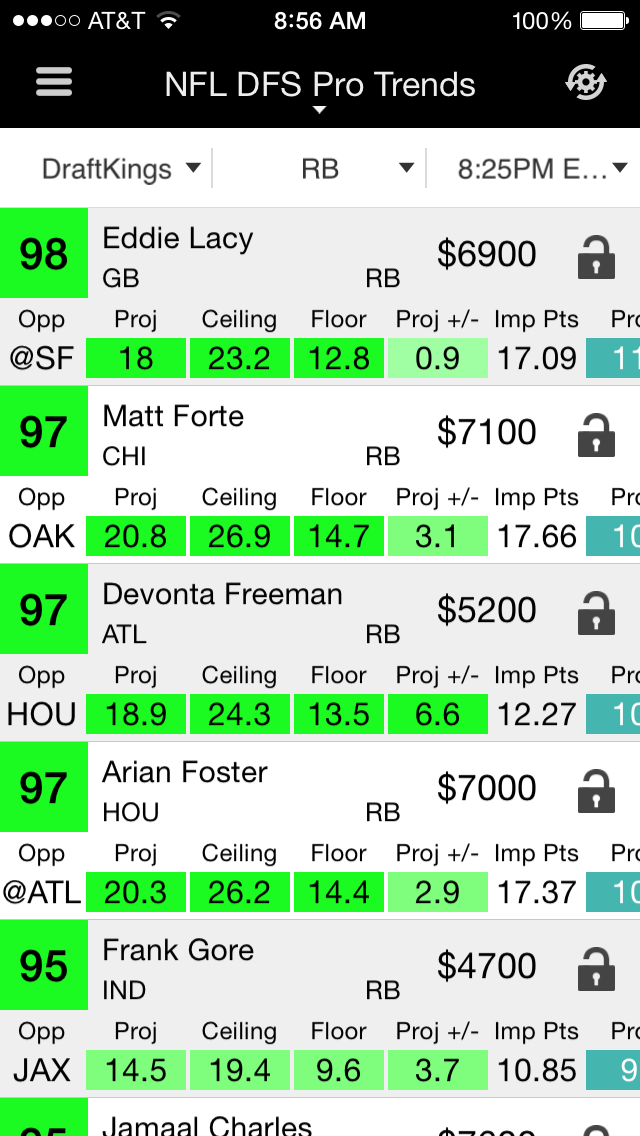This screenshot has width=640, height=1136.
Task: Refresh data with the sync gear icon
Action: click(x=585, y=83)
